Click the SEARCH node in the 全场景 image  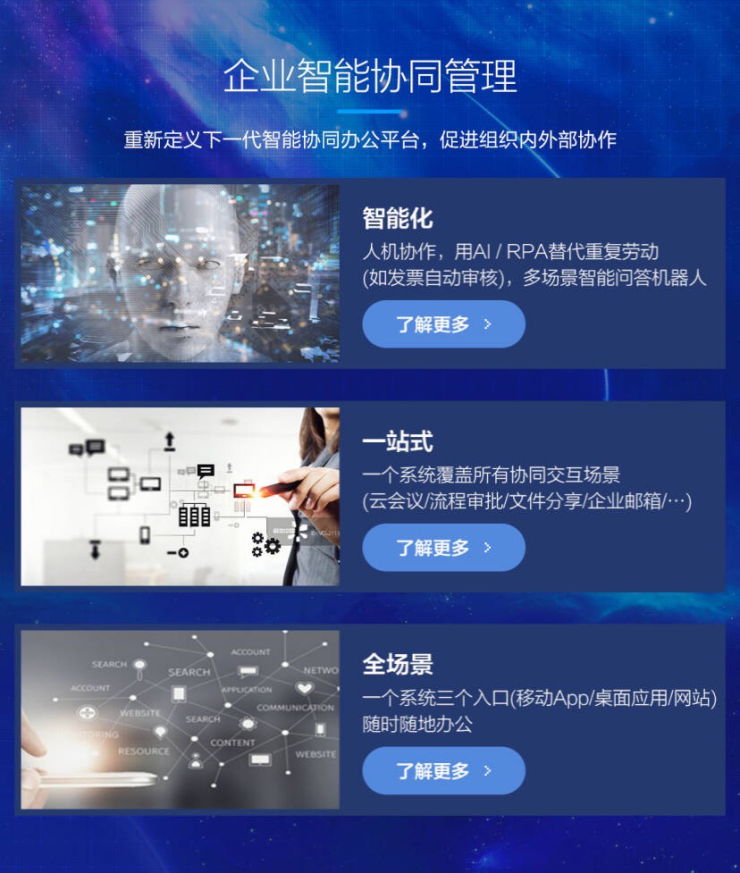[x=189, y=672]
